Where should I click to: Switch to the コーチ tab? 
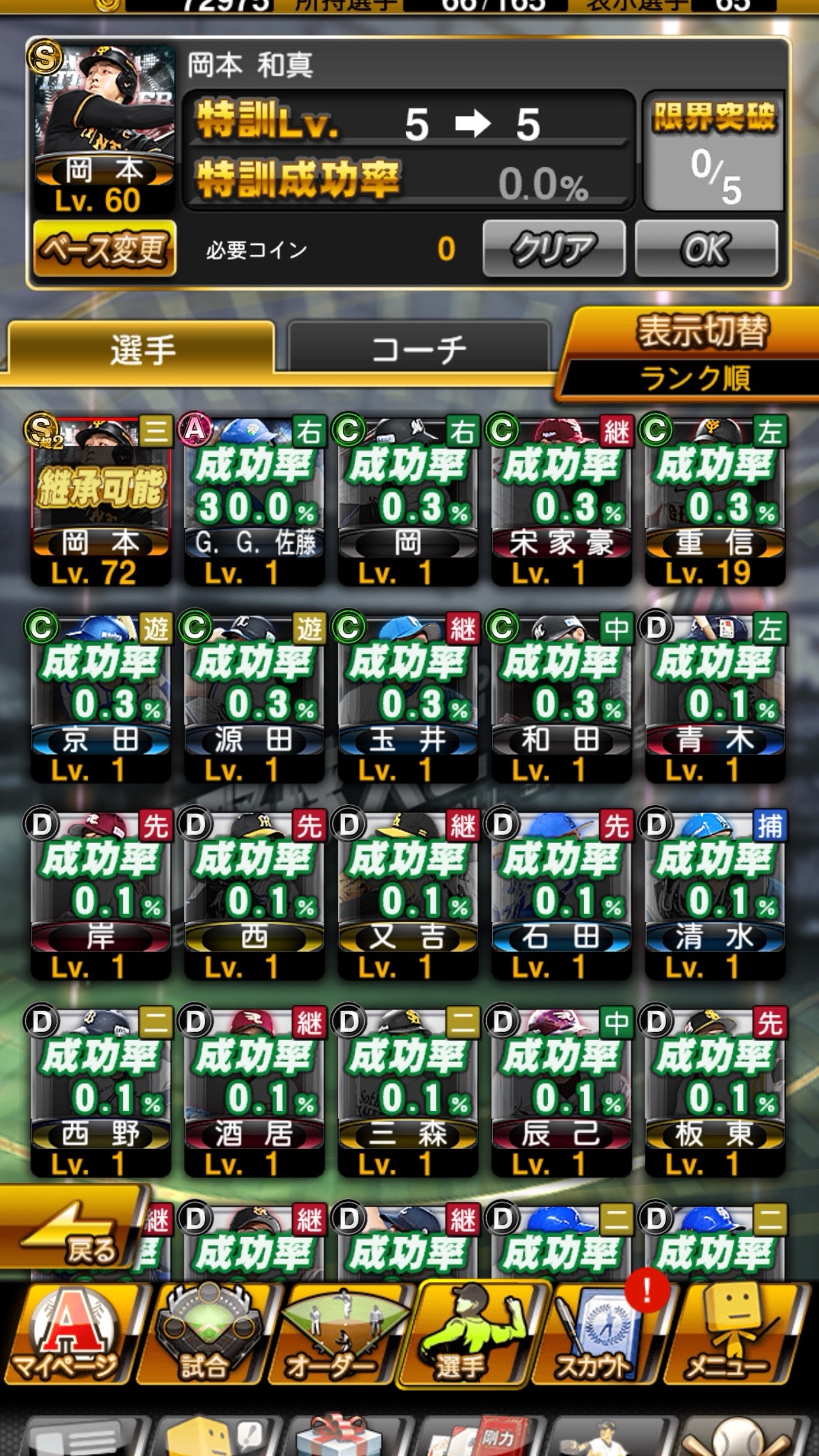pos(418,348)
